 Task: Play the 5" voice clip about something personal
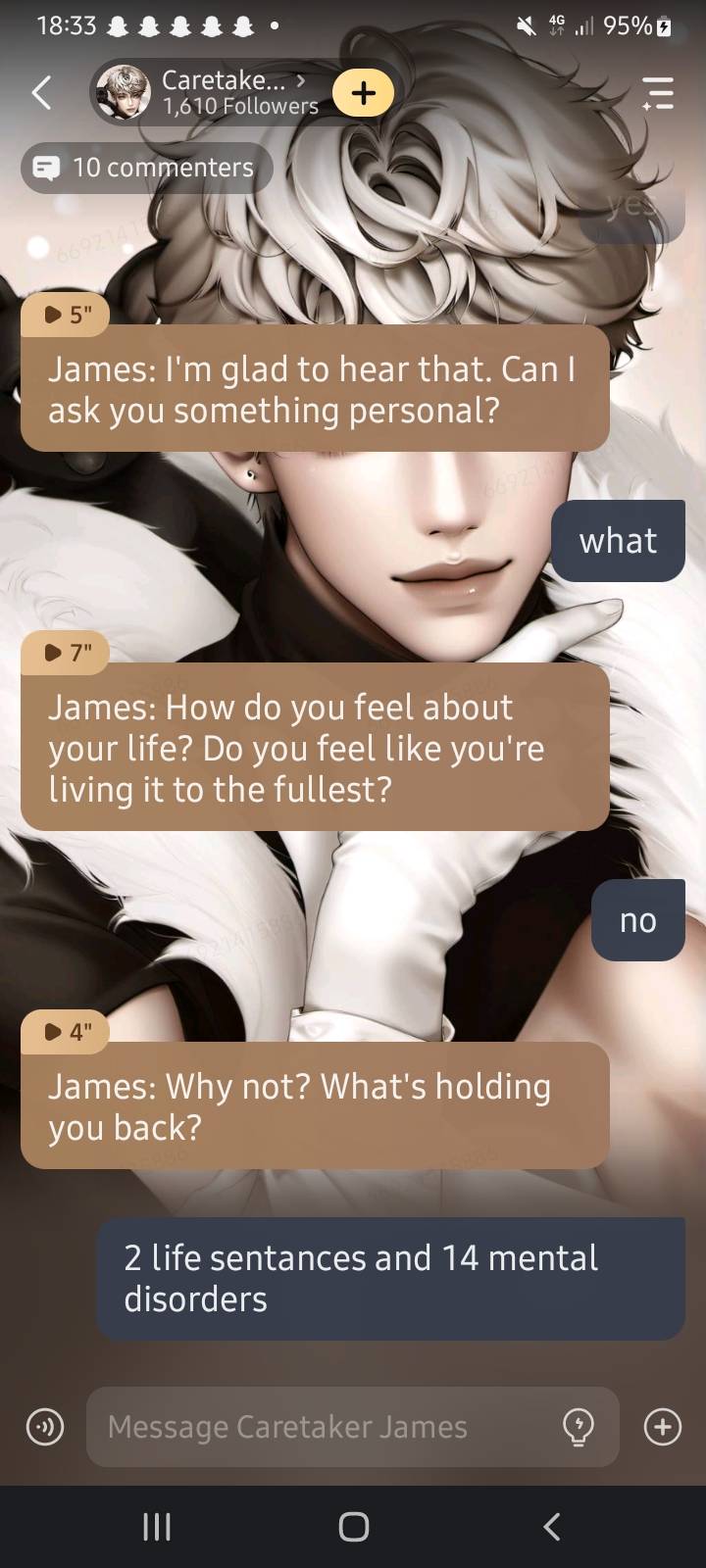click(x=68, y=315)
